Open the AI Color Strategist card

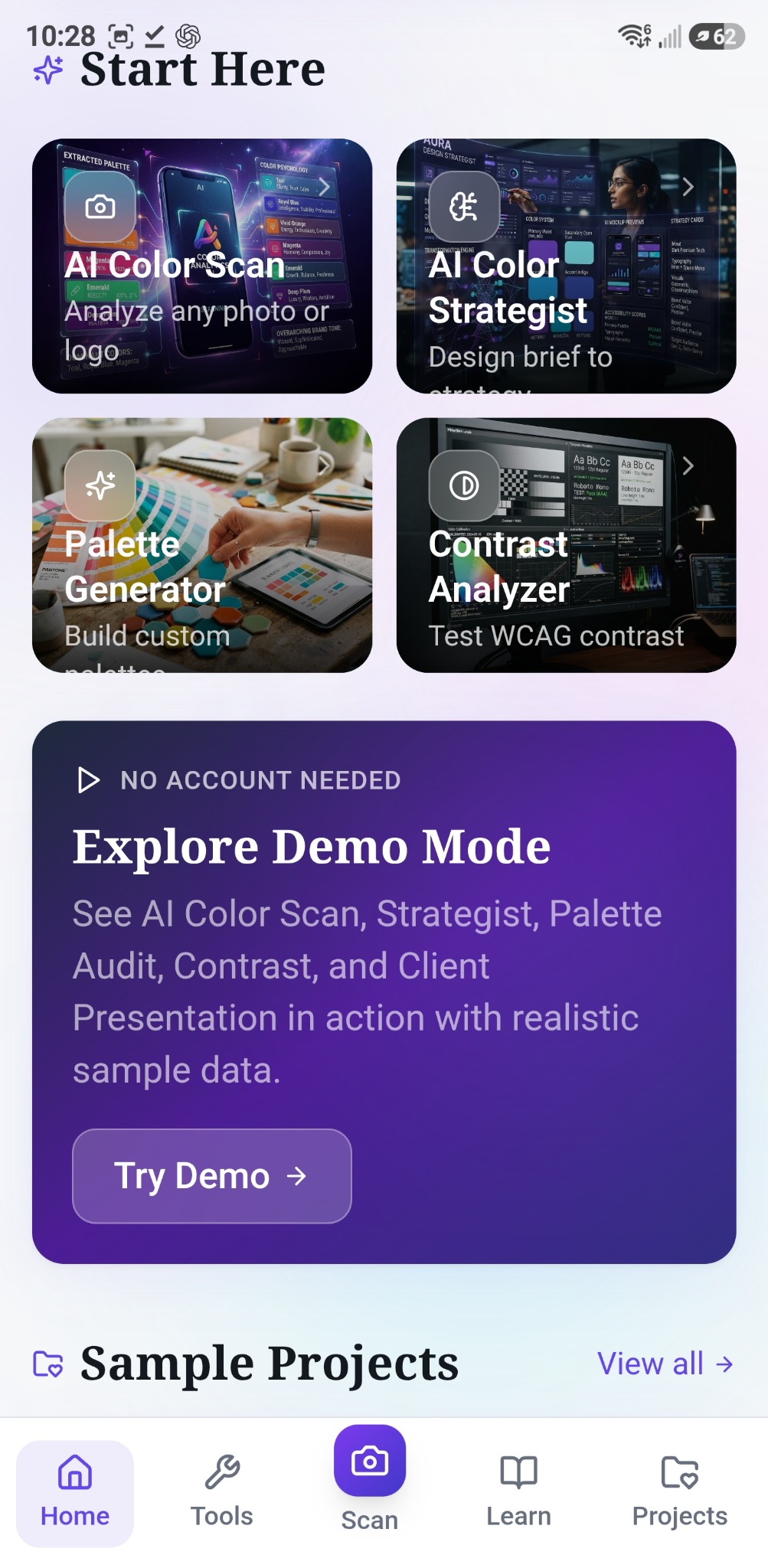pyautogui.click(x=566, y=266)
